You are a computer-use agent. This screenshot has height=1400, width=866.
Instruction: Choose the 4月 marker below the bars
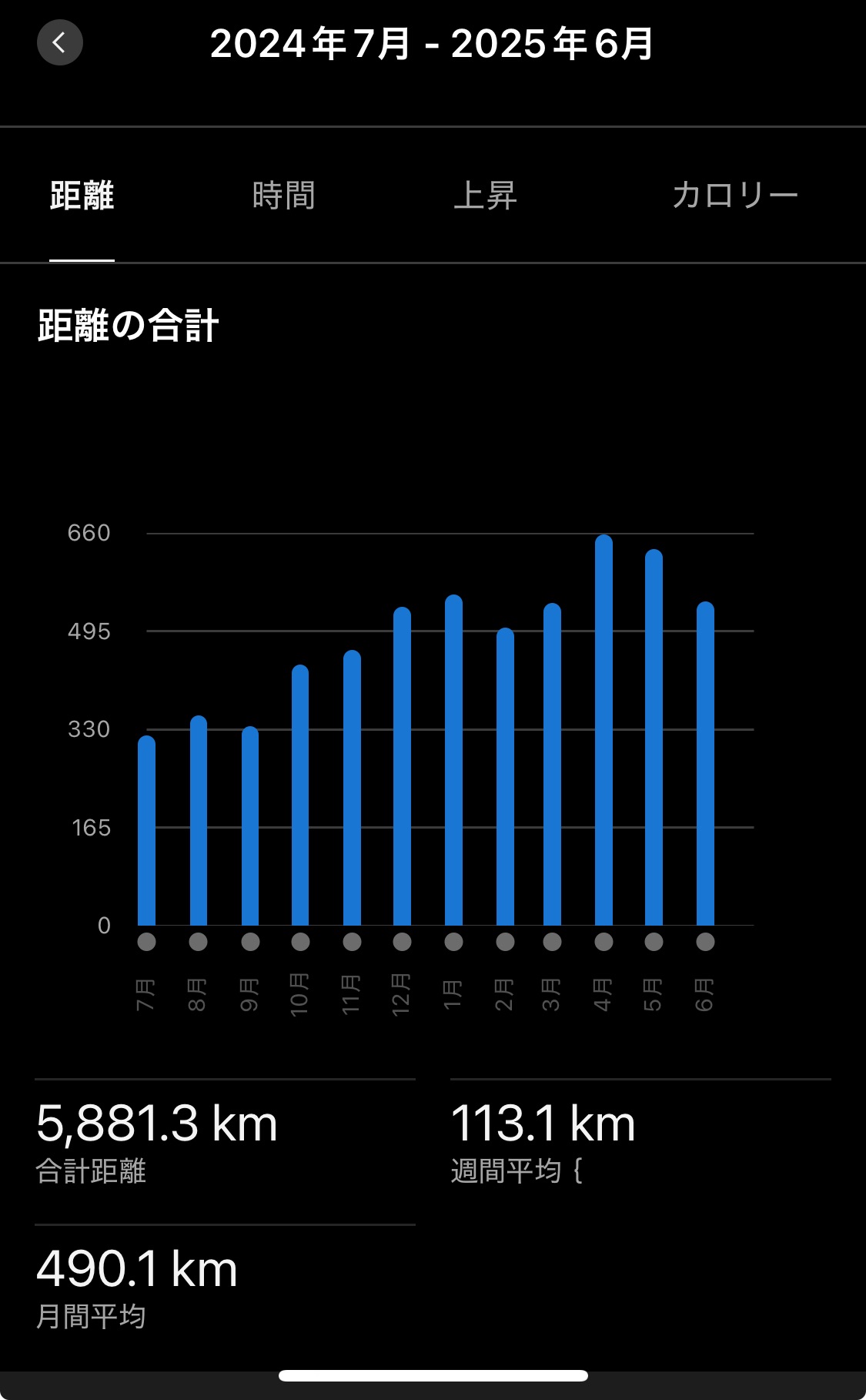604,942
